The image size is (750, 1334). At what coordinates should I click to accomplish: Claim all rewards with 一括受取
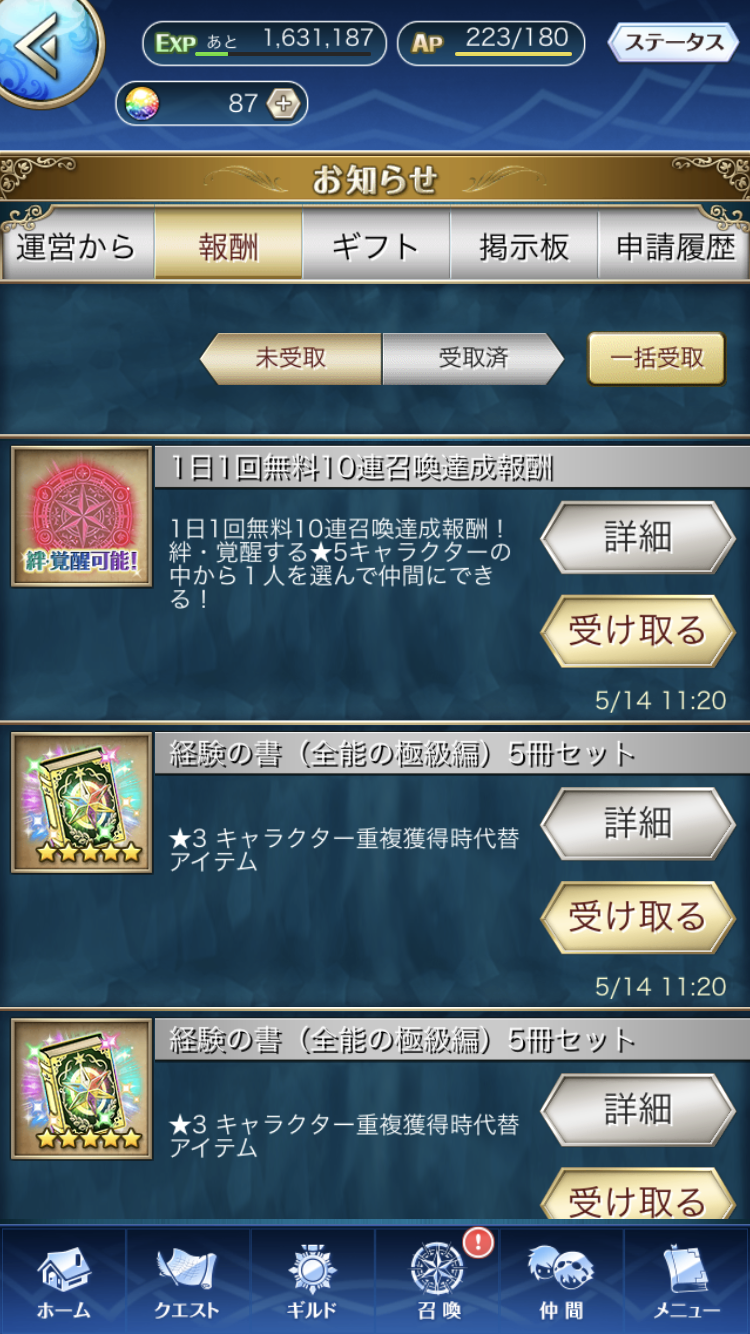[656, 358]
